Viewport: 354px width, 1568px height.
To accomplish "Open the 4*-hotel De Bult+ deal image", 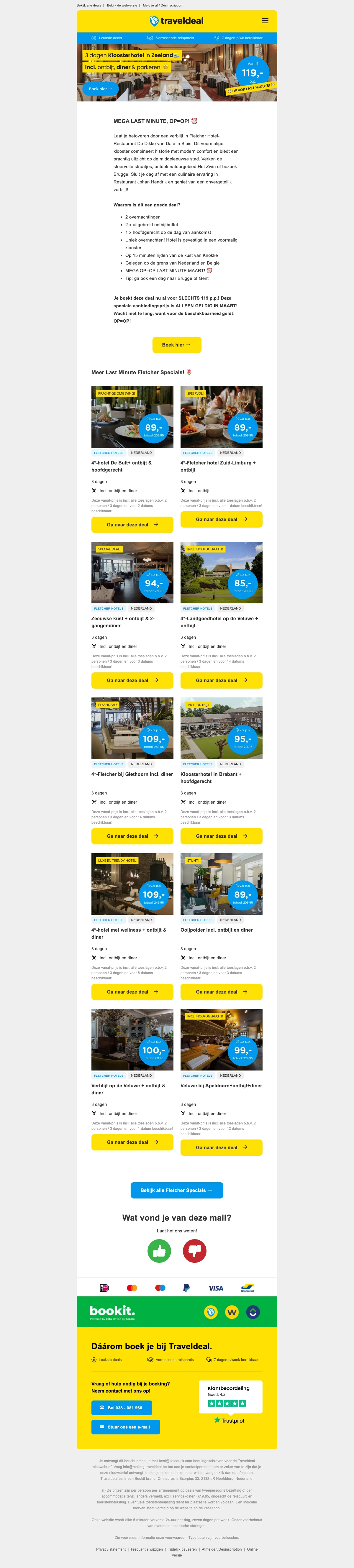I will 132,417.
